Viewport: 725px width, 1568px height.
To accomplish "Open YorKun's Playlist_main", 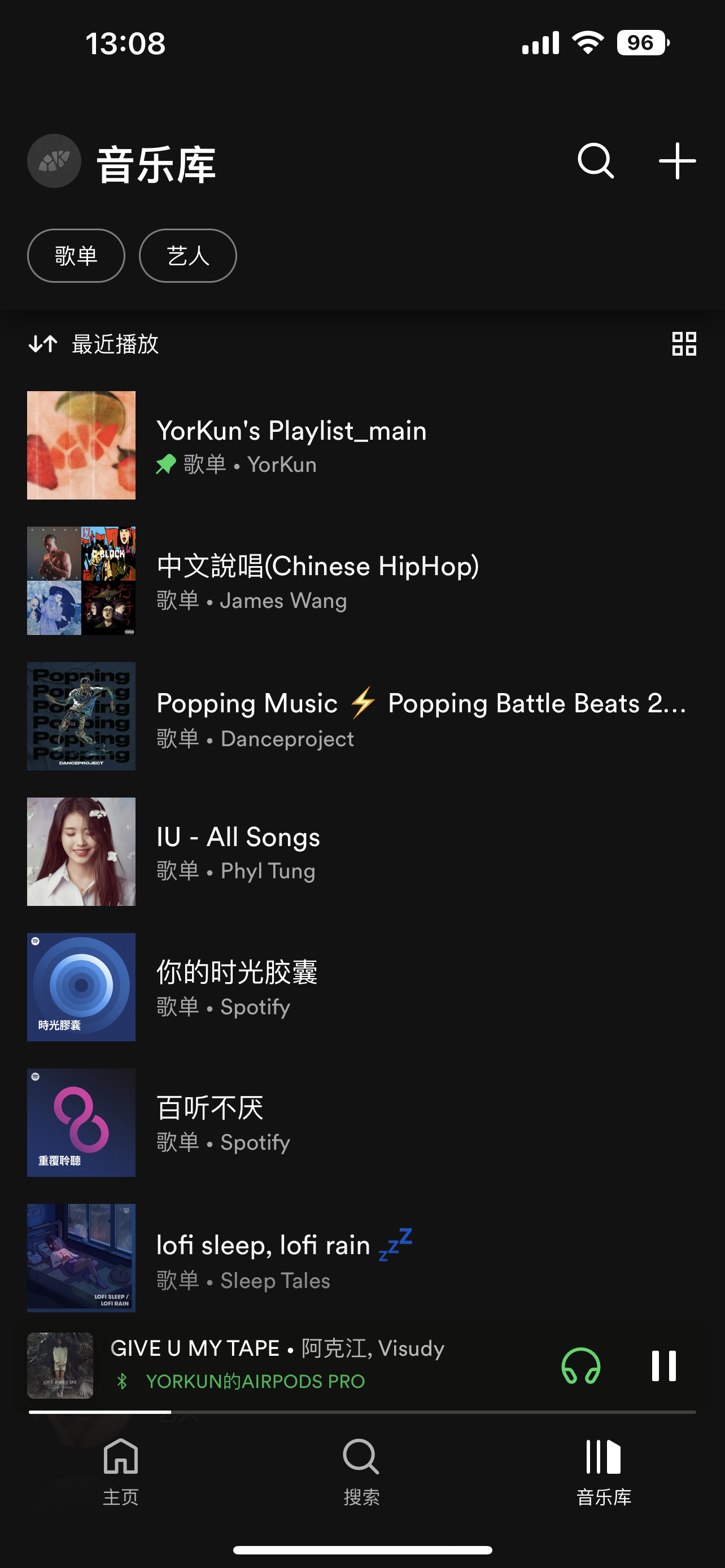I will coord(291,445).
